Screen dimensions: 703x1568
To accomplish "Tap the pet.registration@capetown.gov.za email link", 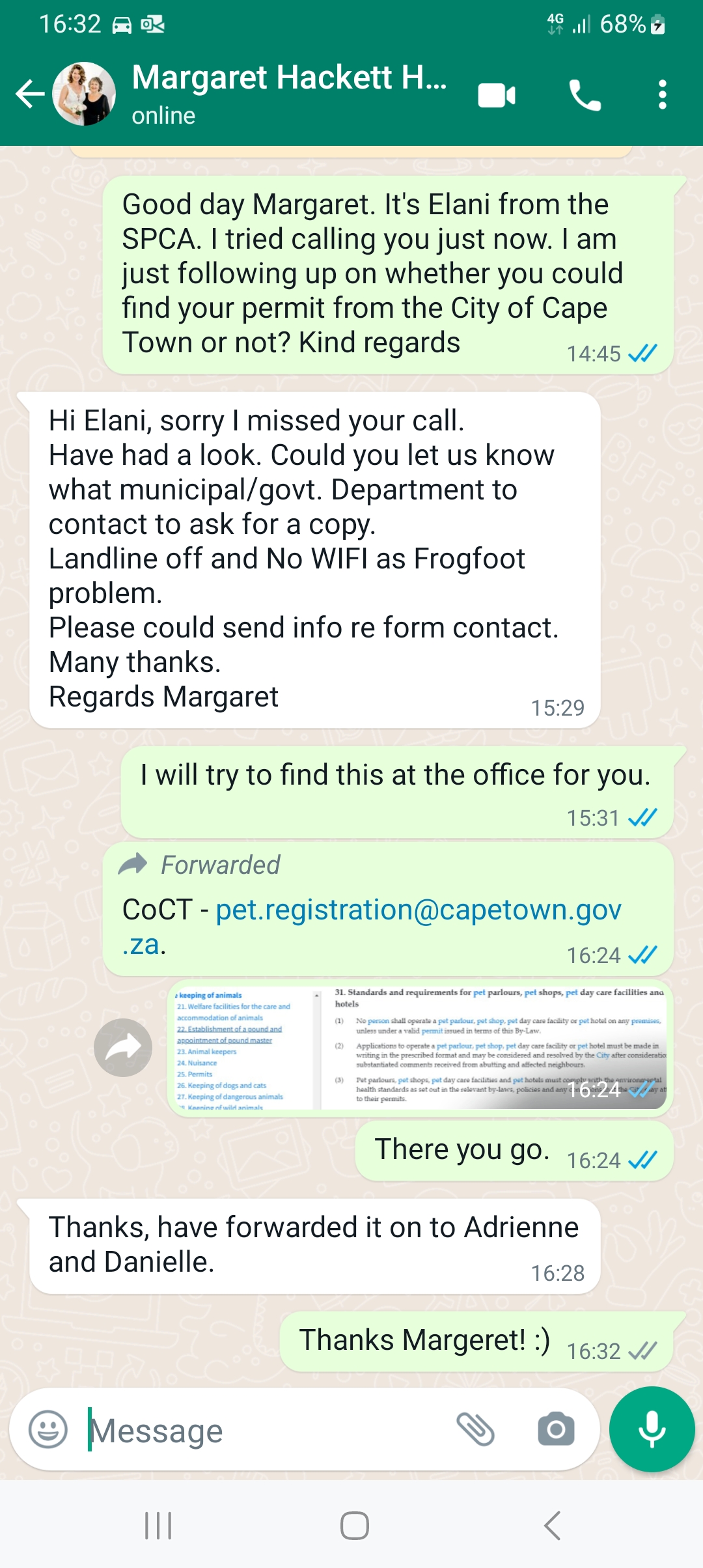I will coord(372,926).
